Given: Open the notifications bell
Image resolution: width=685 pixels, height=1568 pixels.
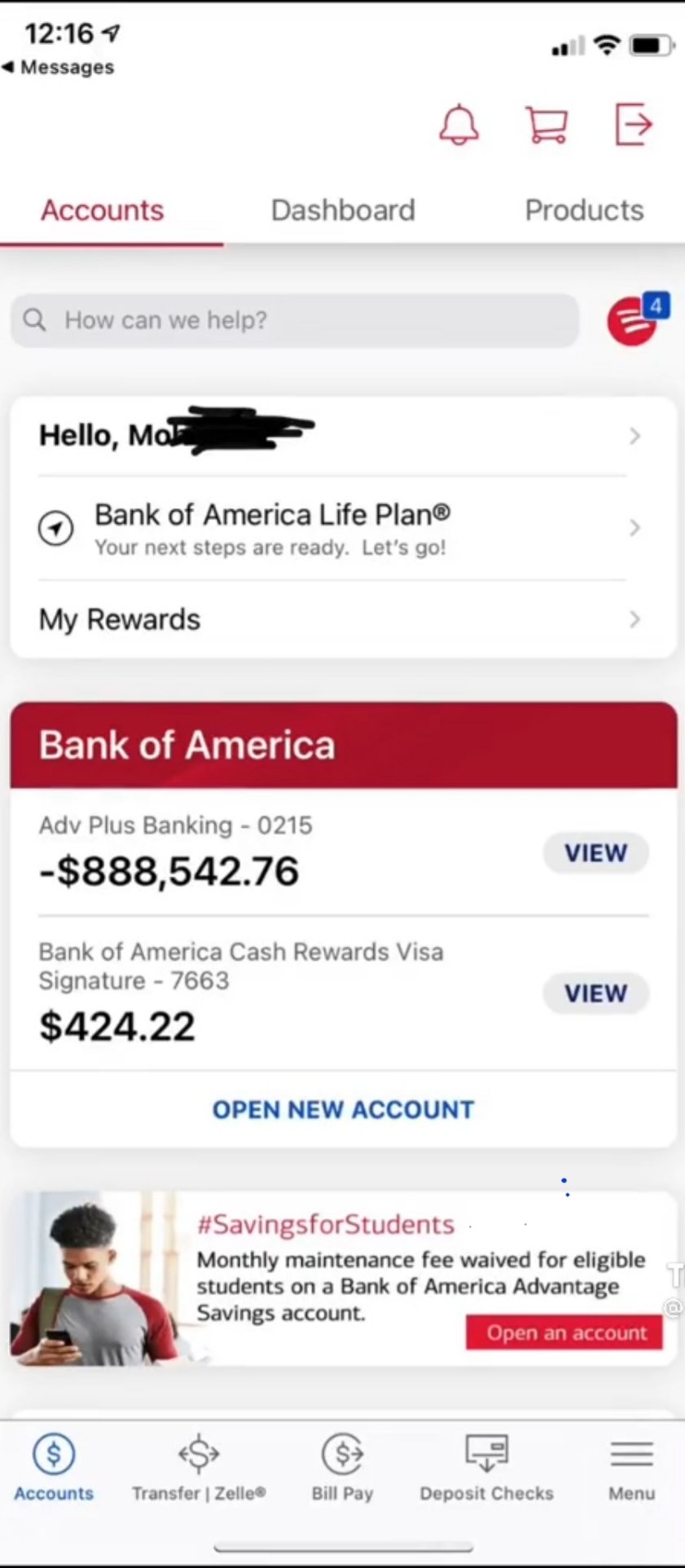Looking at the screenshot, I should (459, 126).
